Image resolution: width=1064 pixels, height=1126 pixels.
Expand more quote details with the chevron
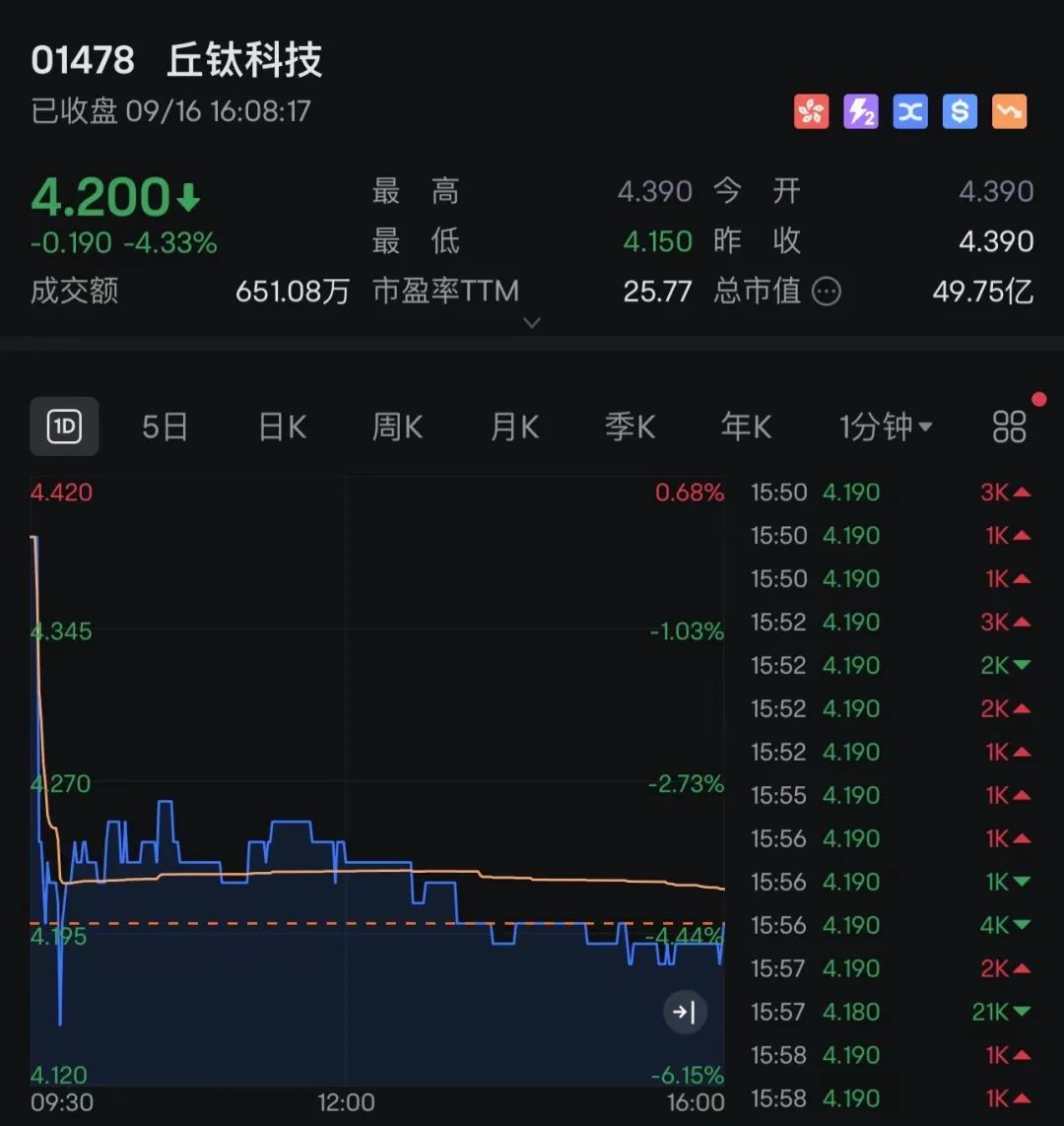point(532,322)
